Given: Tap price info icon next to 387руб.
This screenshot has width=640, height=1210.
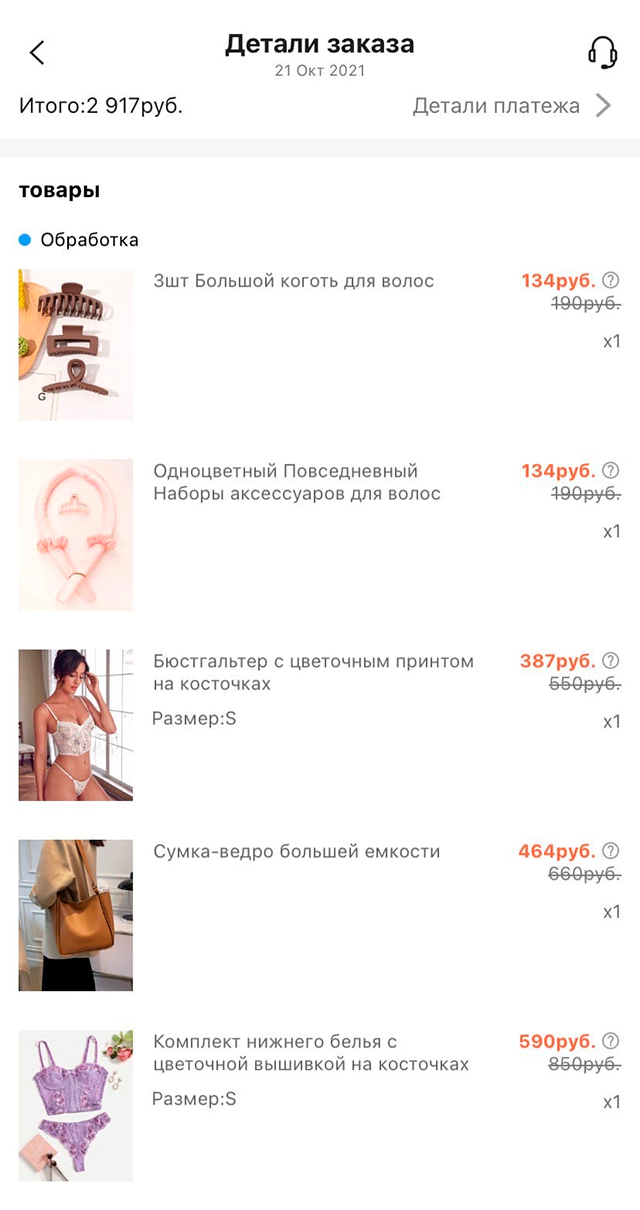Looking at the screenshot, I should point(612,661).
